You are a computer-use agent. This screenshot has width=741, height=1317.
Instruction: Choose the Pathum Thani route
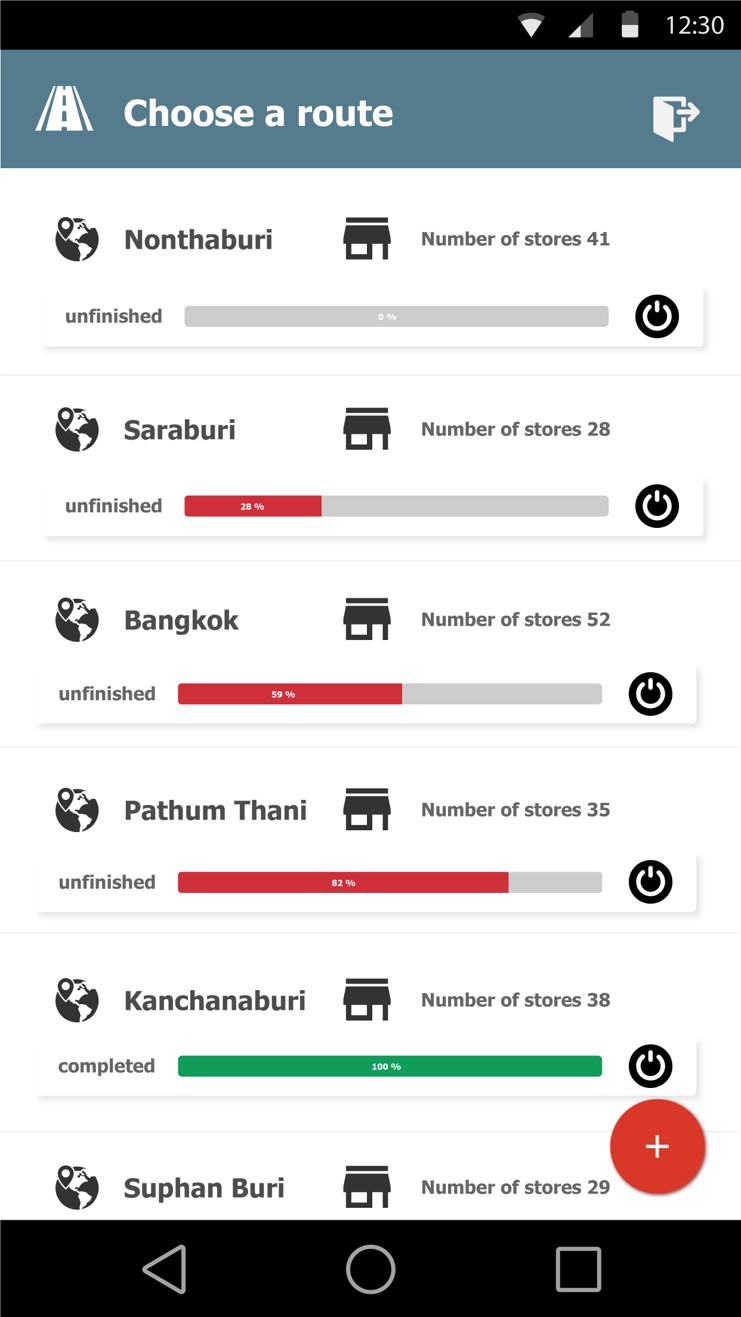coord(215,810)
